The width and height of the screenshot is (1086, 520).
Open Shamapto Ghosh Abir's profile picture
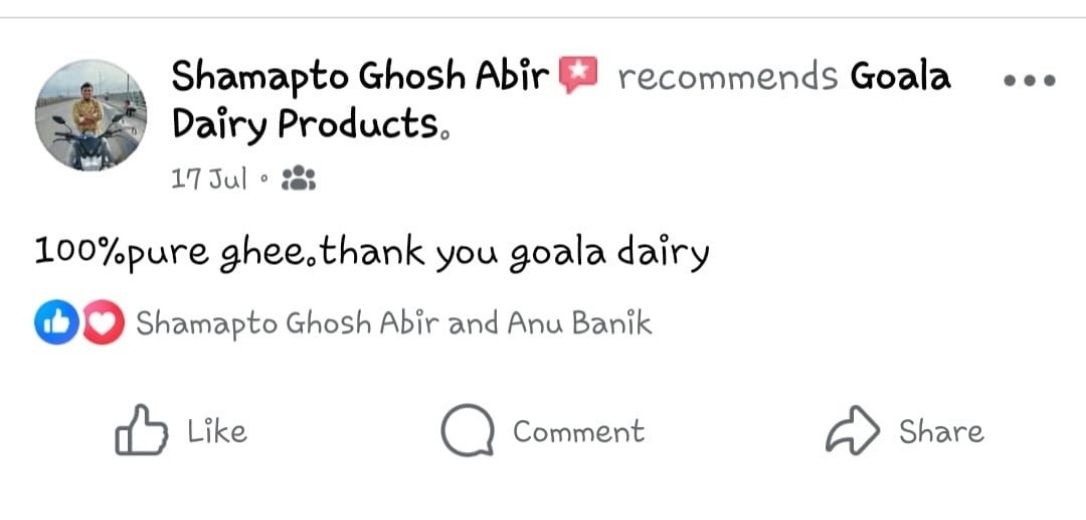click(91, 115)
